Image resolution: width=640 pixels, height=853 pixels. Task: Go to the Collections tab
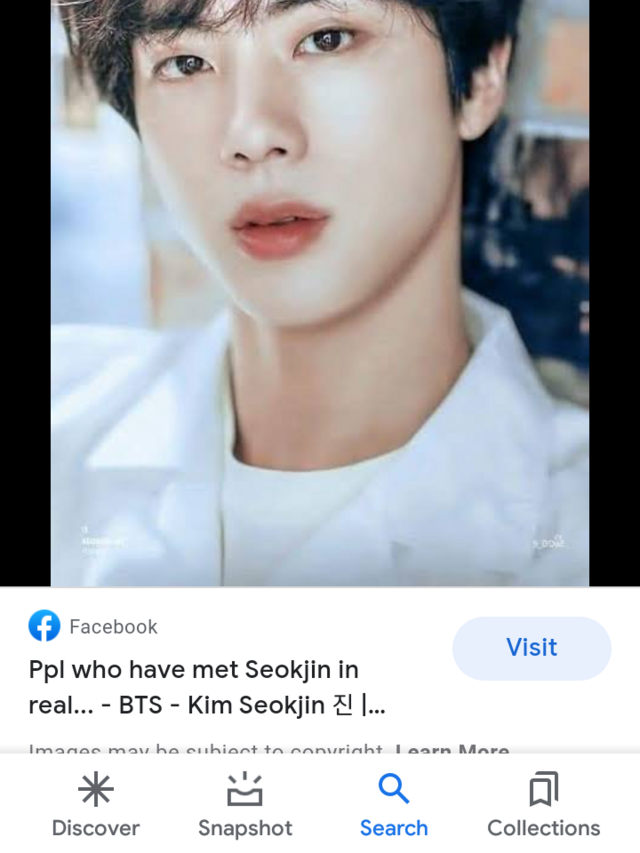coord(543,807)
